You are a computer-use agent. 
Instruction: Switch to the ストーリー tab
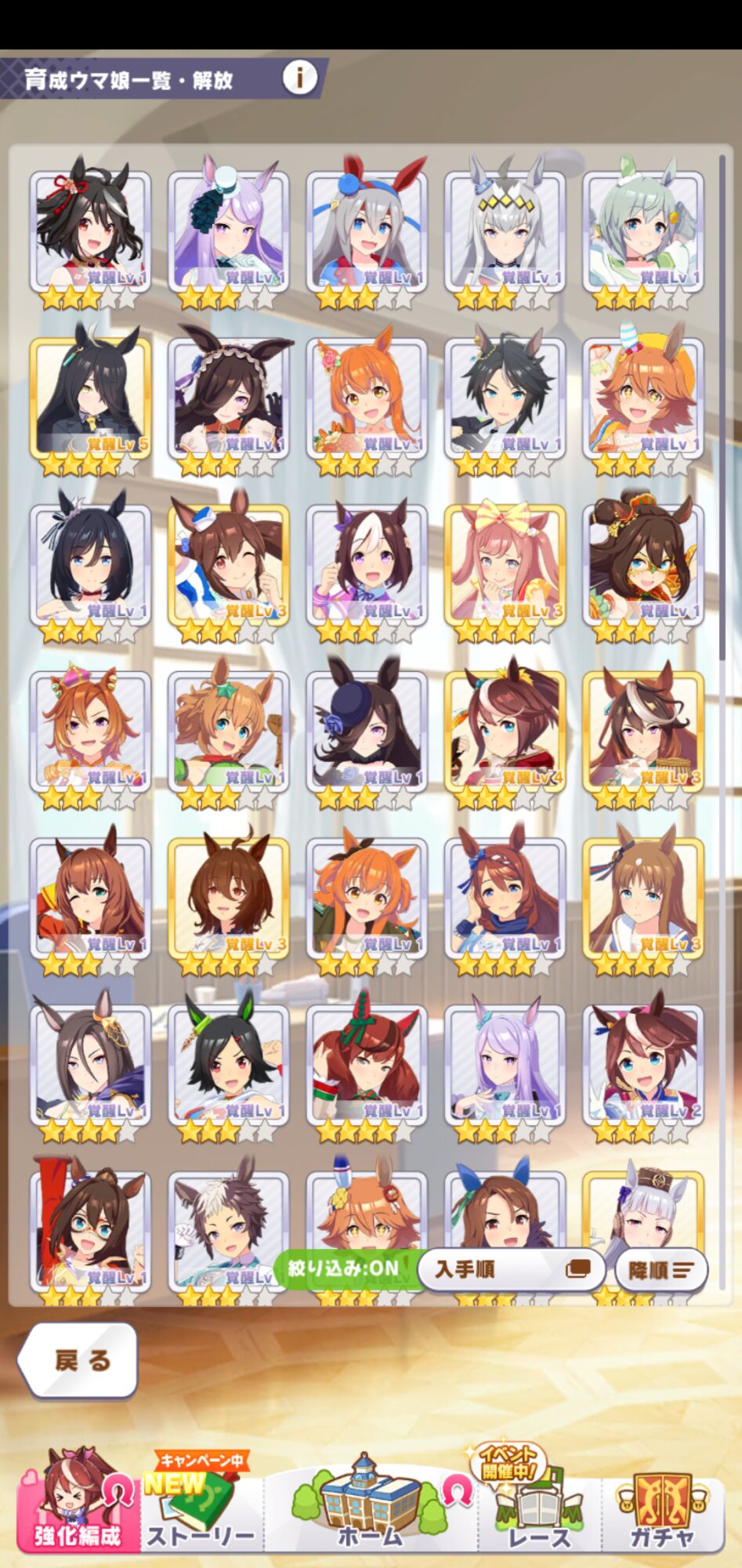point(201,1509)
